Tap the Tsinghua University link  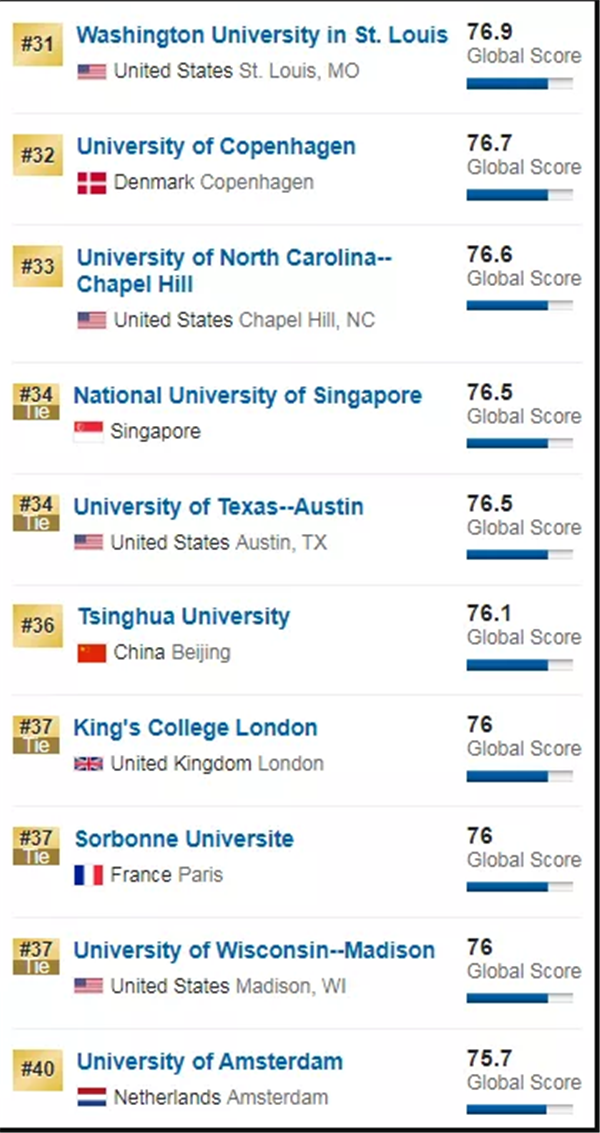tap(184, 617)
